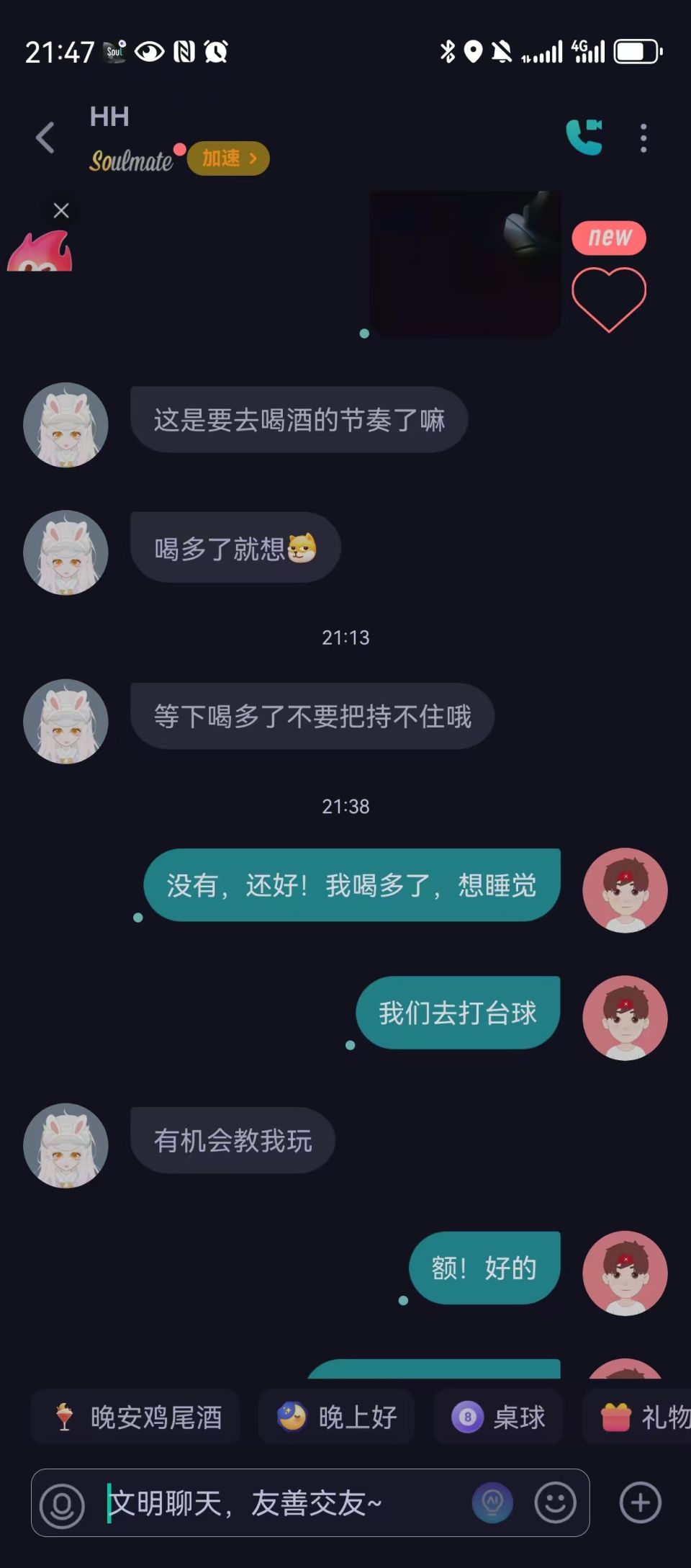This screenshot has width=691, height=1568.
Task: Like the photo with the heart icon
Action: pyautogui.click(x=608, y=299)
